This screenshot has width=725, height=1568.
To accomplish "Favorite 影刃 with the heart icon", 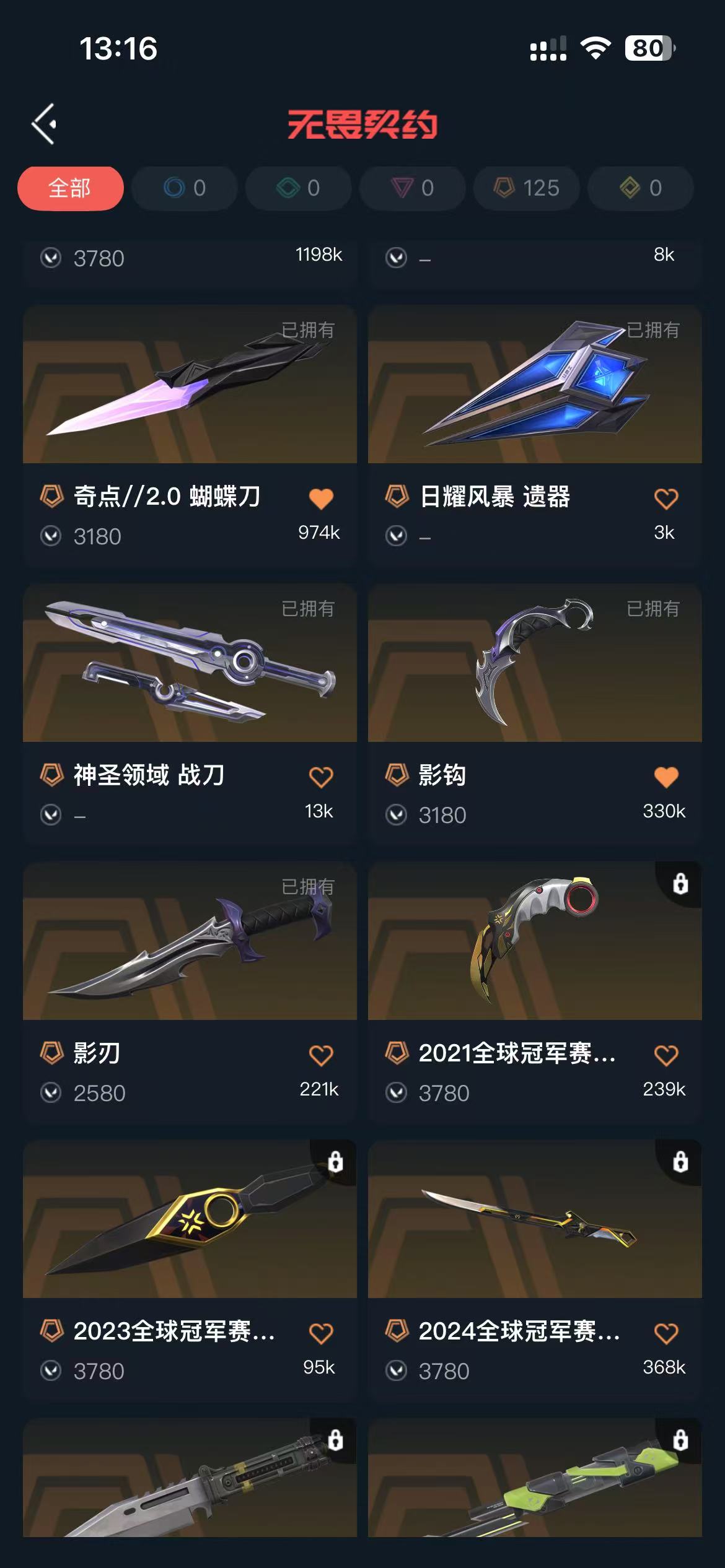I will [321, 1055].
